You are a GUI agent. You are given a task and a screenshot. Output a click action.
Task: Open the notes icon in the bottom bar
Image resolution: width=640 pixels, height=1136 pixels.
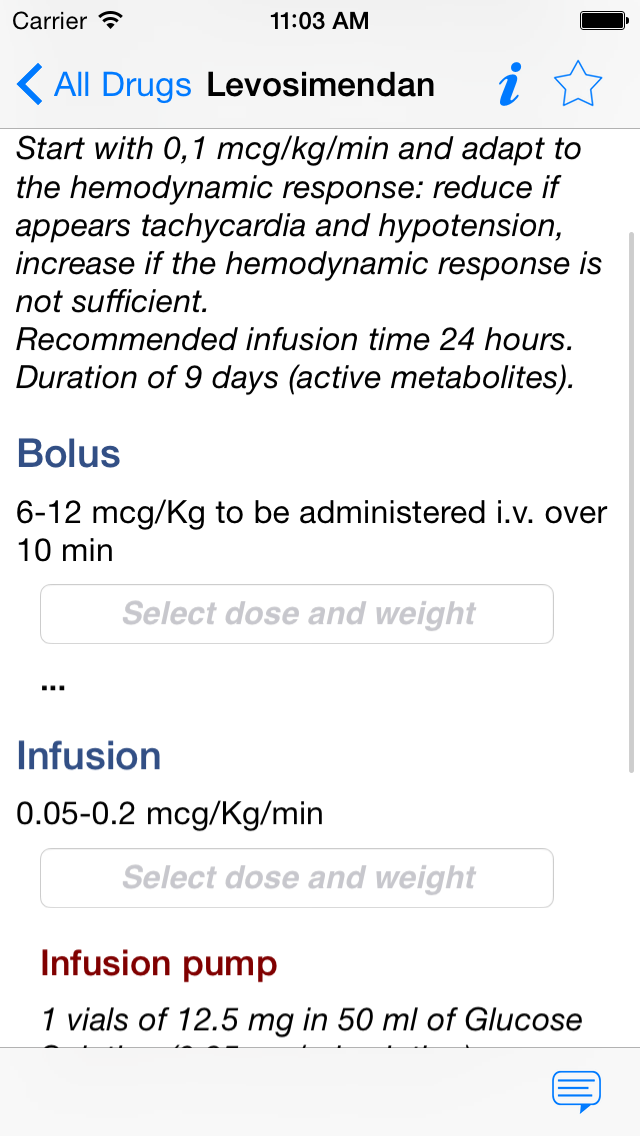click(x=576, y=1091)
